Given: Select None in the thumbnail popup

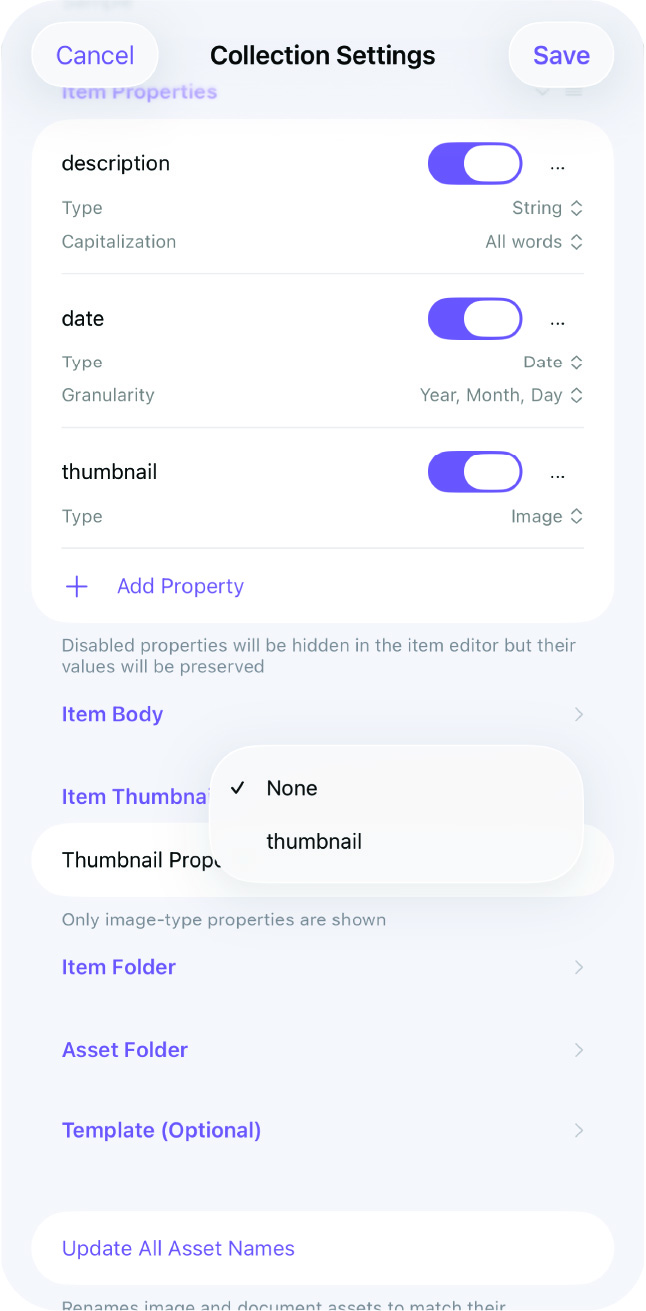Looking at the screenshot, I should 292,788.
